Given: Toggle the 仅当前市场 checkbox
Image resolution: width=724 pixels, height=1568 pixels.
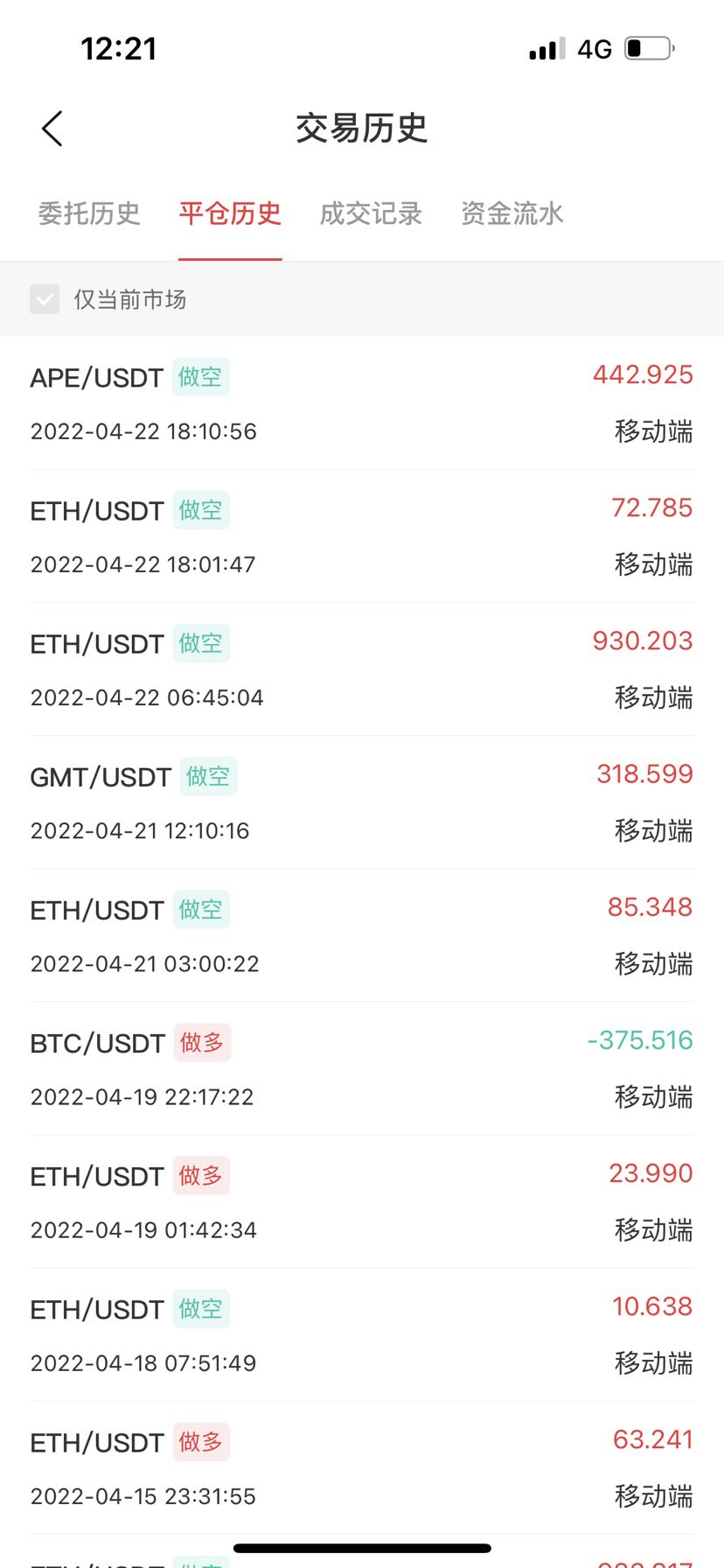Looking at the screenshot, I should click(45, 299).
